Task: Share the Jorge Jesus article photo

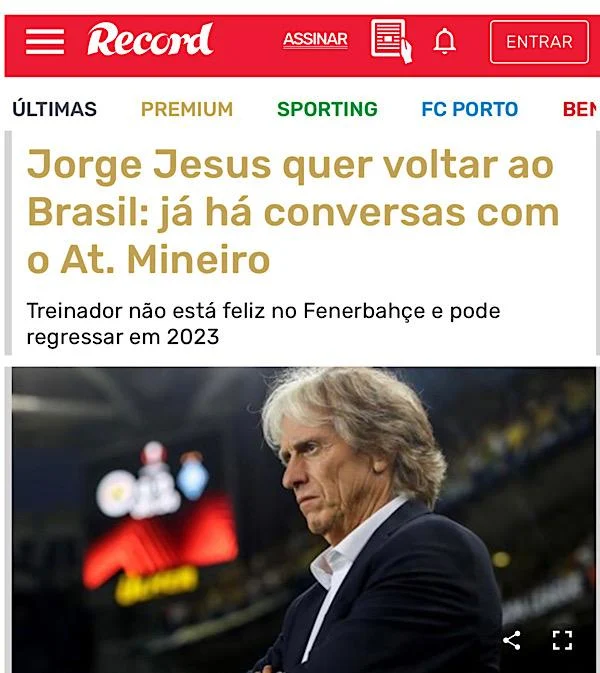Action: tap(512, 641)
